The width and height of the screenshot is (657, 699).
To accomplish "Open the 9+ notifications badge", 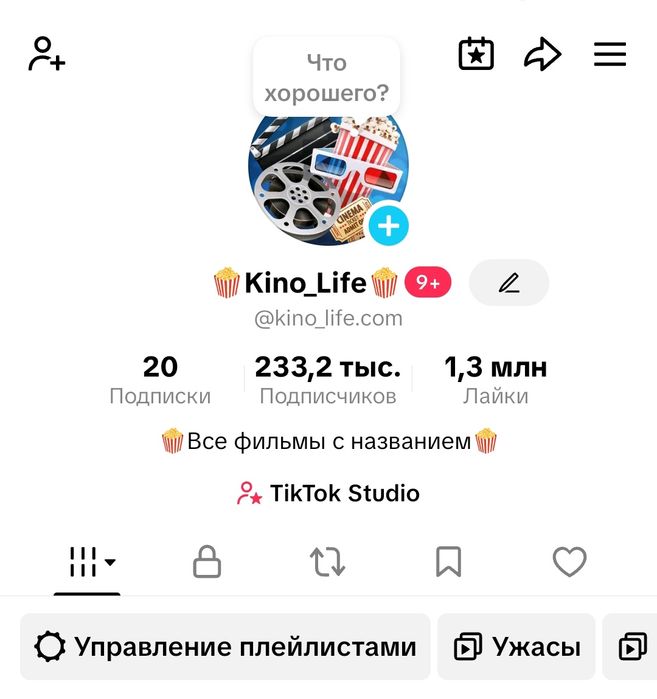I will 427,283.
